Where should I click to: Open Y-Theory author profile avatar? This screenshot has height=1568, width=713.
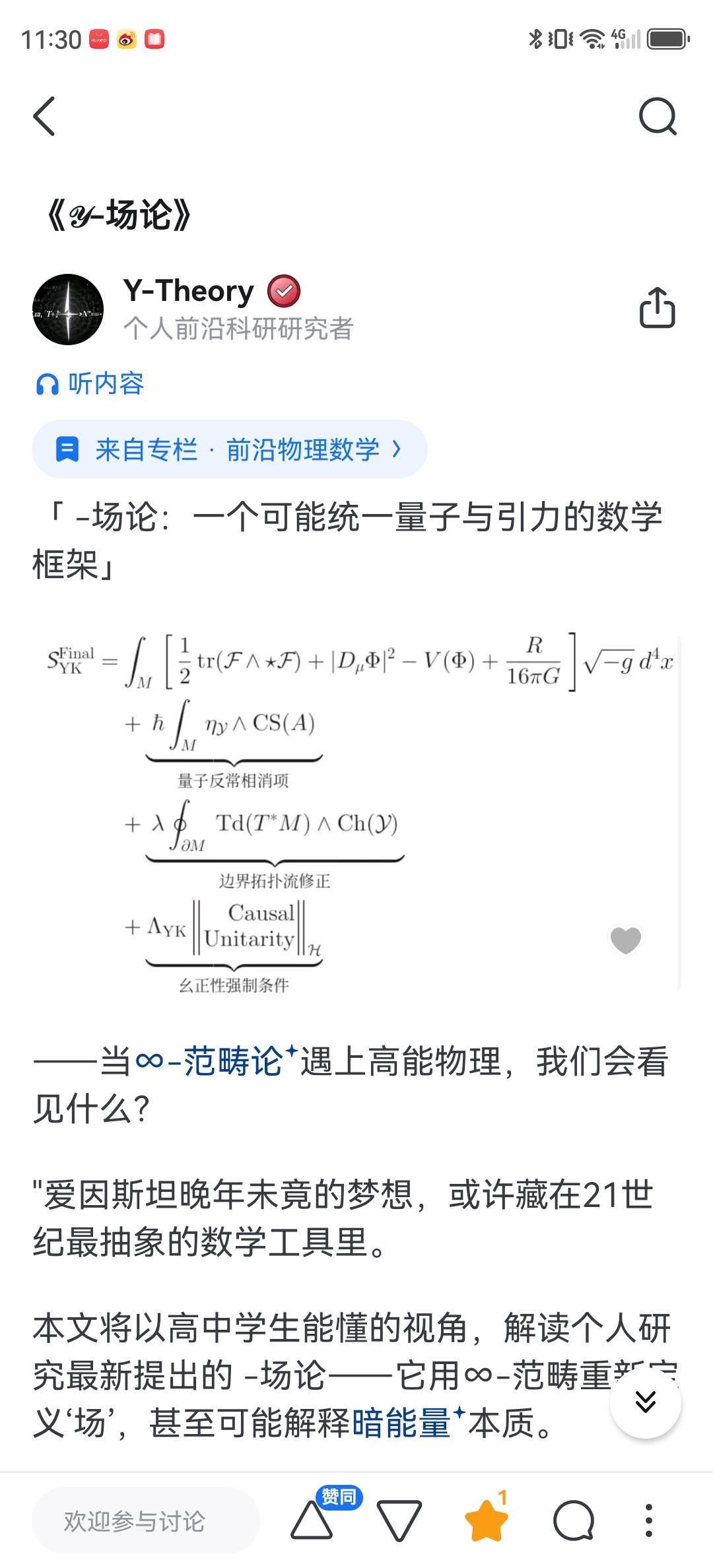click(68, 309)
